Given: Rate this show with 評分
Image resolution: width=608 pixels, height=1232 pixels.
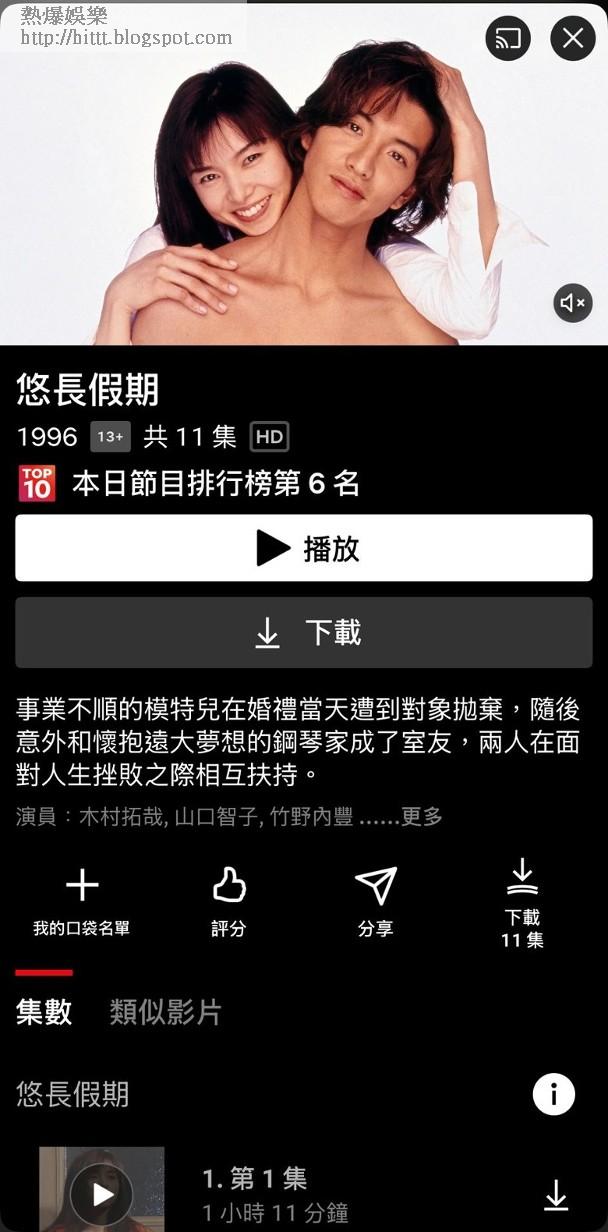Looking at the screenshot, I should [229, 900].
